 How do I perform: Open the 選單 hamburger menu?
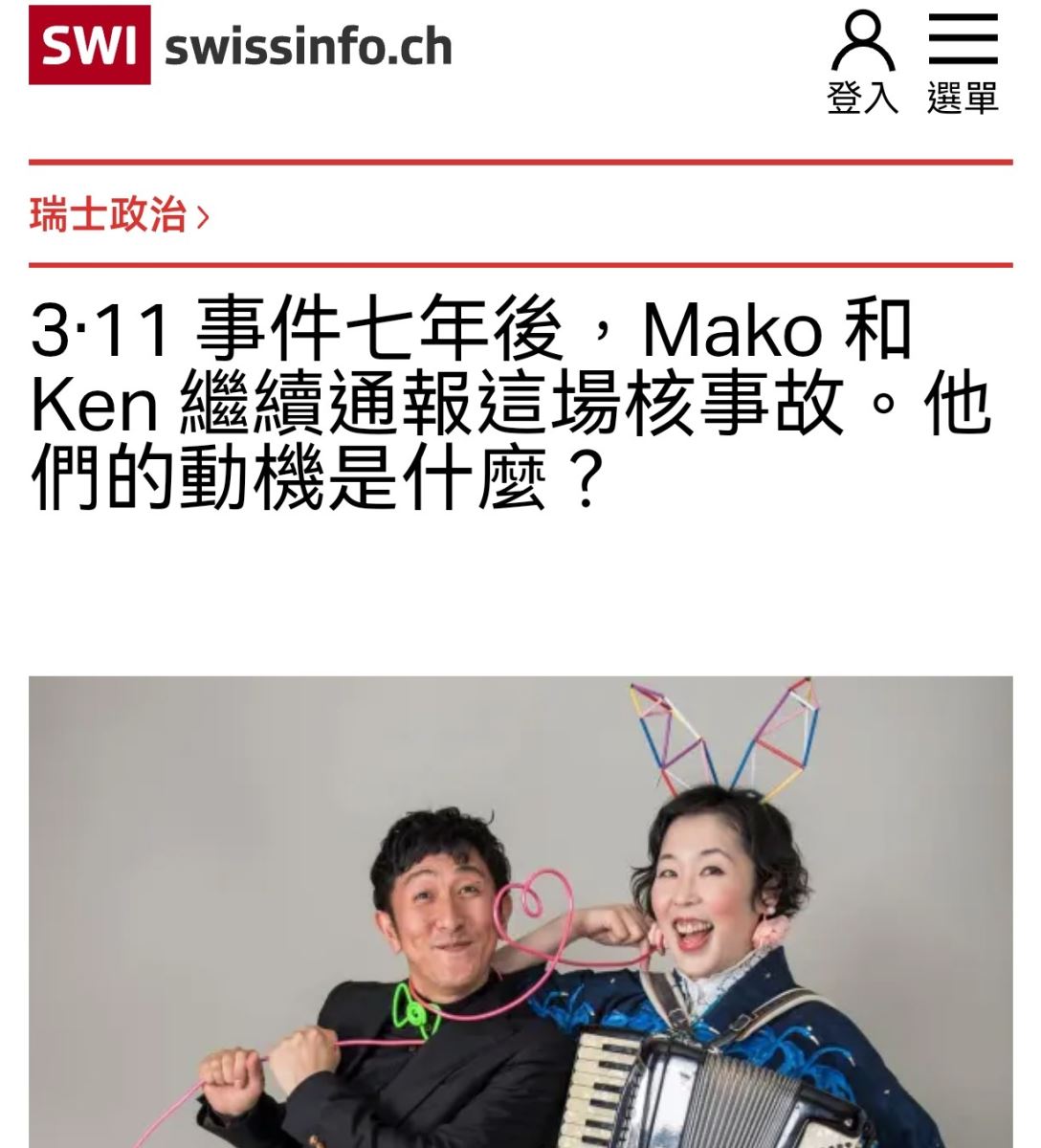coord(963,62)
